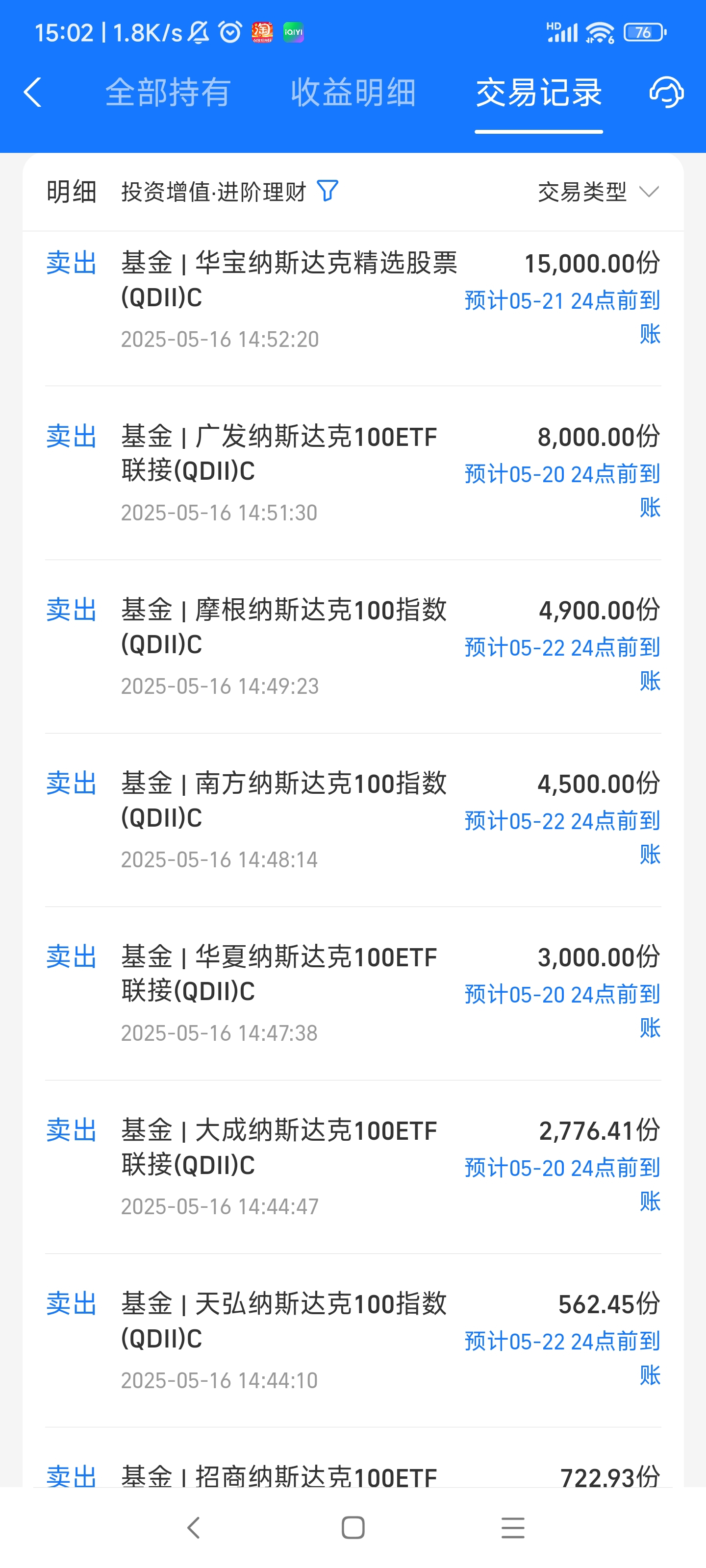Go back using the top-left arrow
This screenshot has height=1568, width=706.
tap(32, 93)
